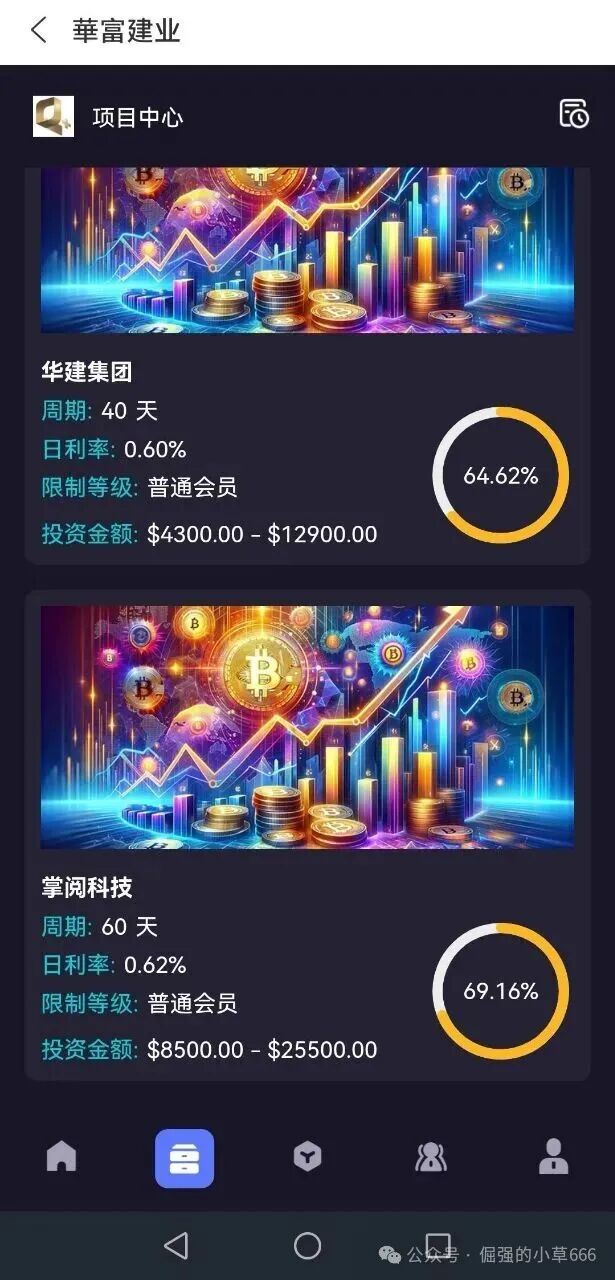This screenshot has height=1280, width=615.
Task: Go back from 華富建业 page
Action: 38,30
